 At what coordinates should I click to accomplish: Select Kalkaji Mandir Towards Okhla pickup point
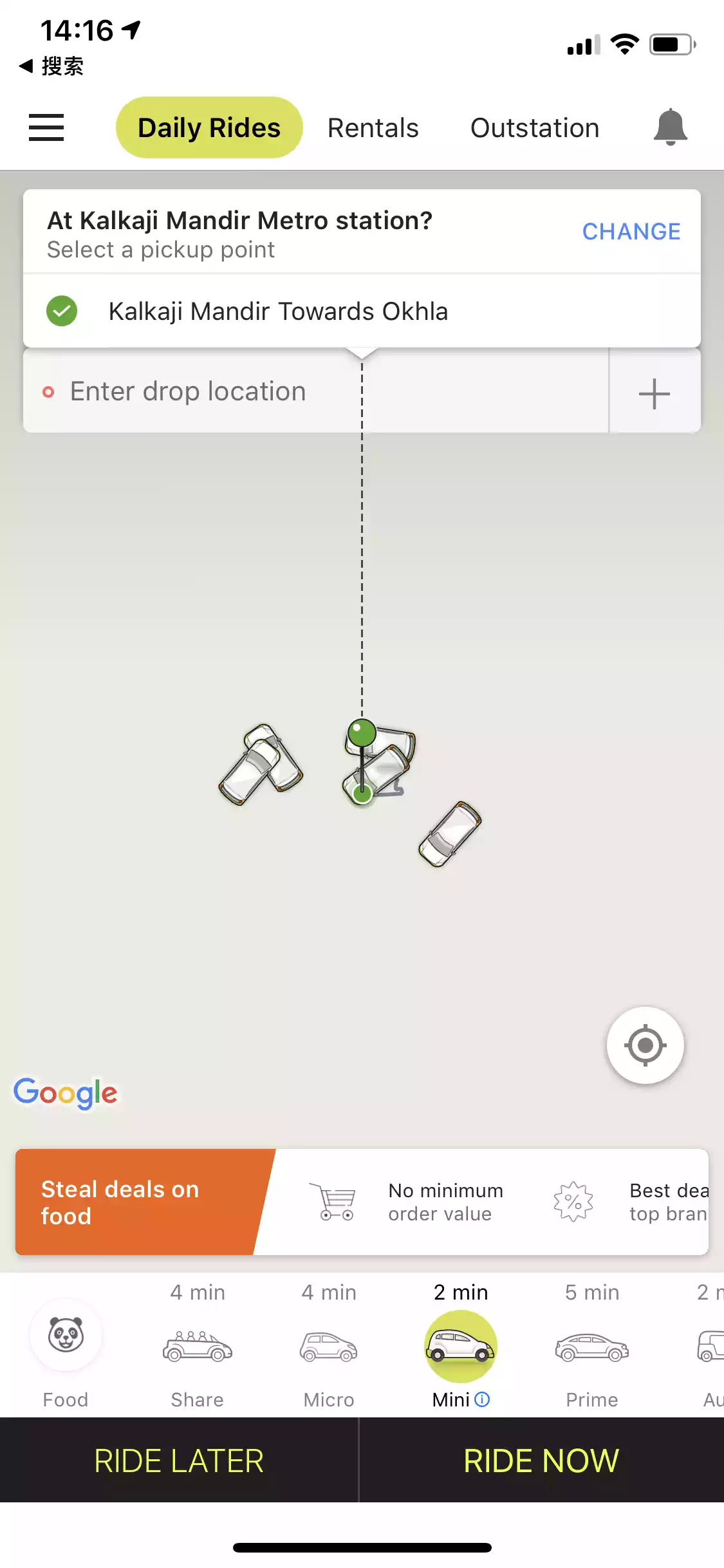pos(277,312)
